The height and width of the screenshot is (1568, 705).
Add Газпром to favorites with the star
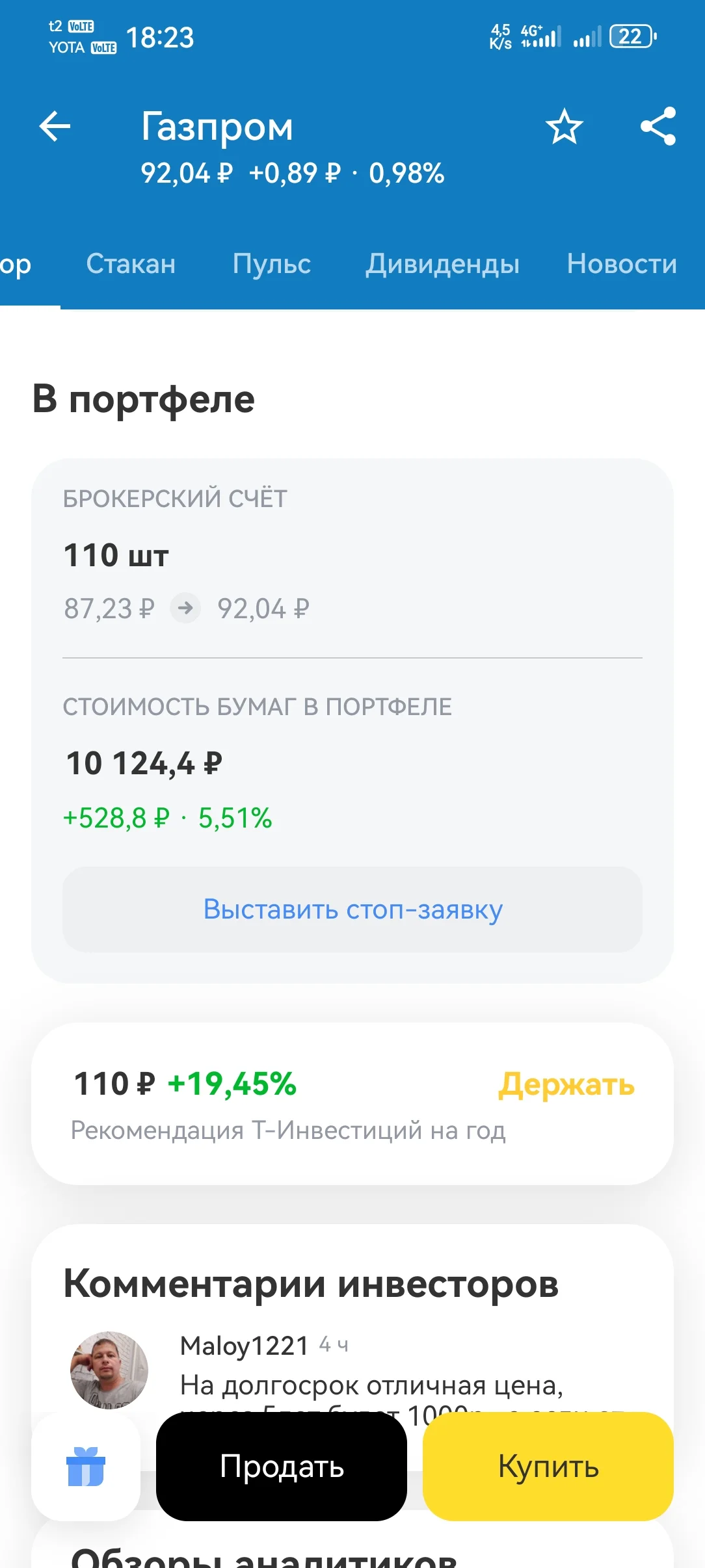tap(564, 126)
